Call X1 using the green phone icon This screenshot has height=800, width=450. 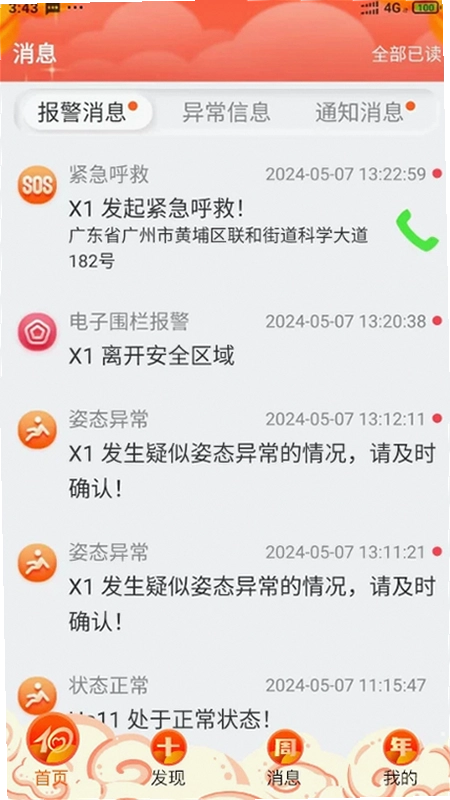pos(417,230)
